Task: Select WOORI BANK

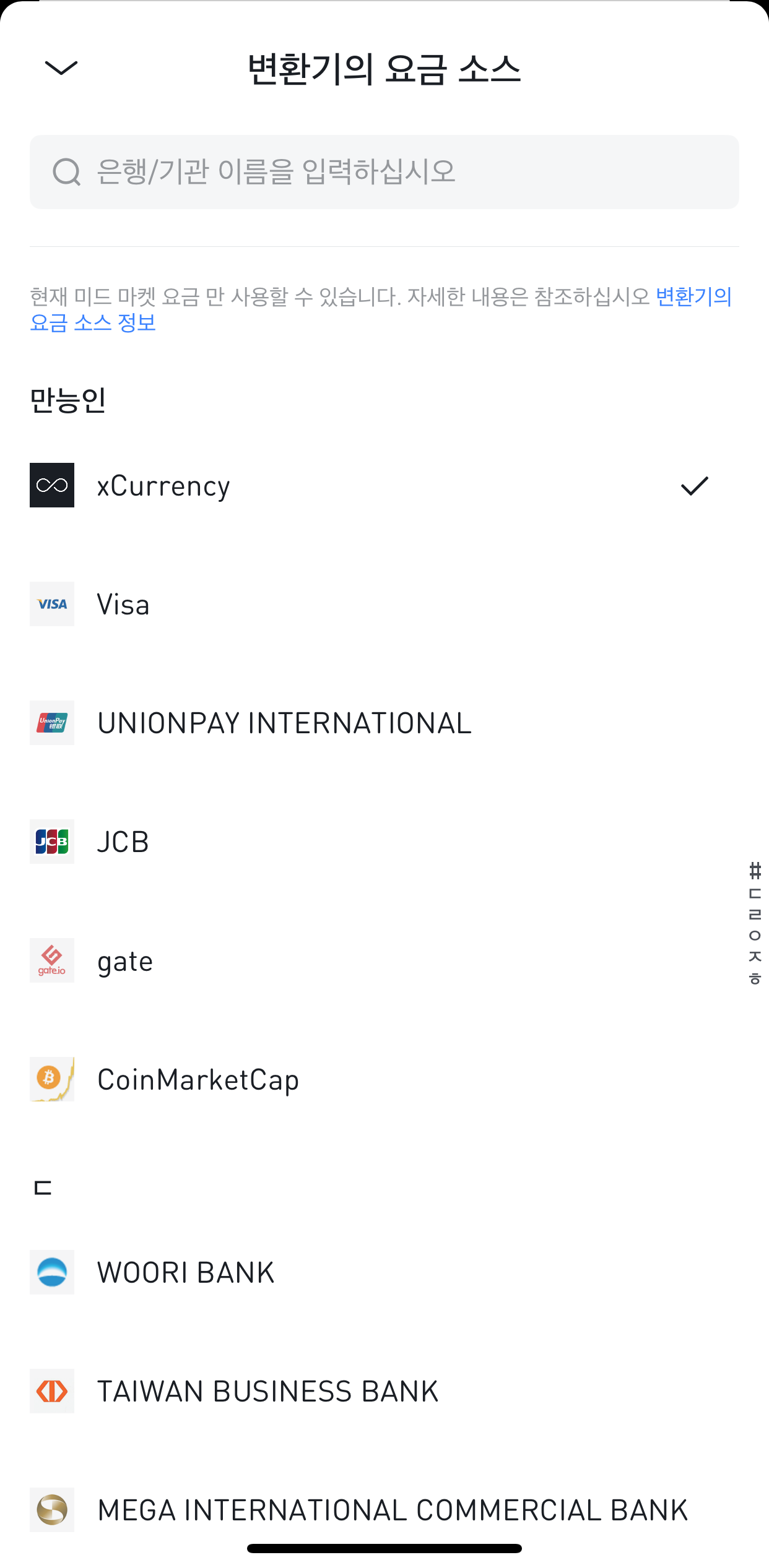Action: [384, 1273]
